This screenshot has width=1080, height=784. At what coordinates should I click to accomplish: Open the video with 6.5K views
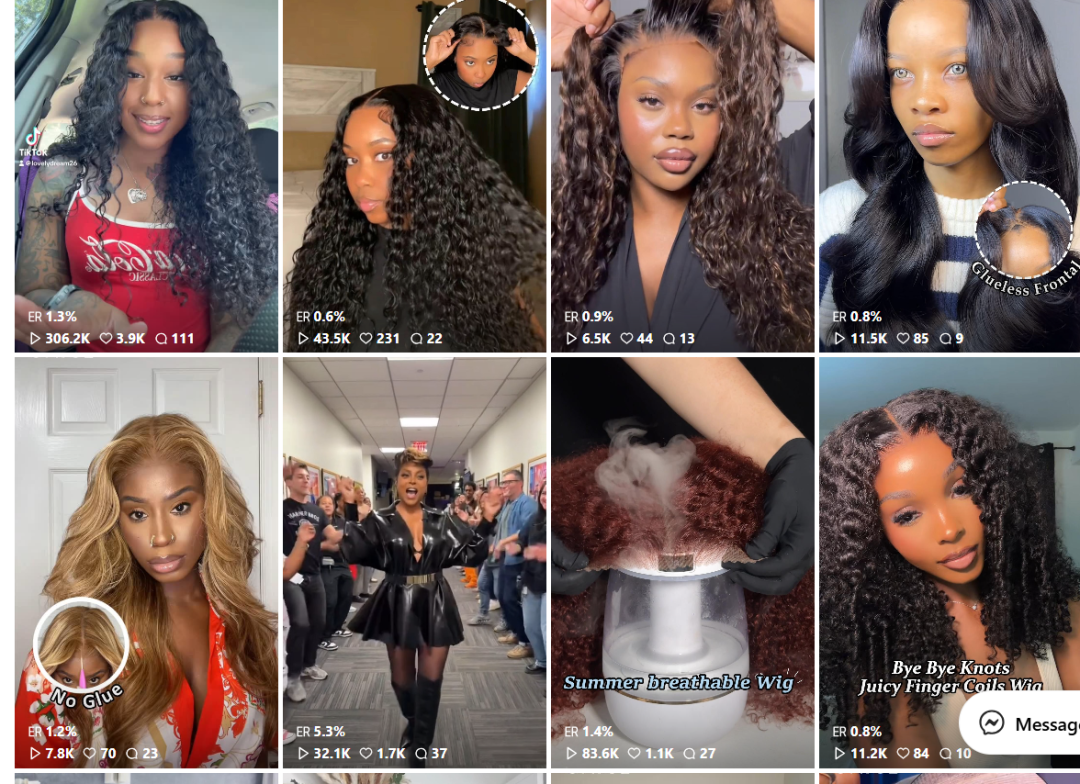(682, 175)
